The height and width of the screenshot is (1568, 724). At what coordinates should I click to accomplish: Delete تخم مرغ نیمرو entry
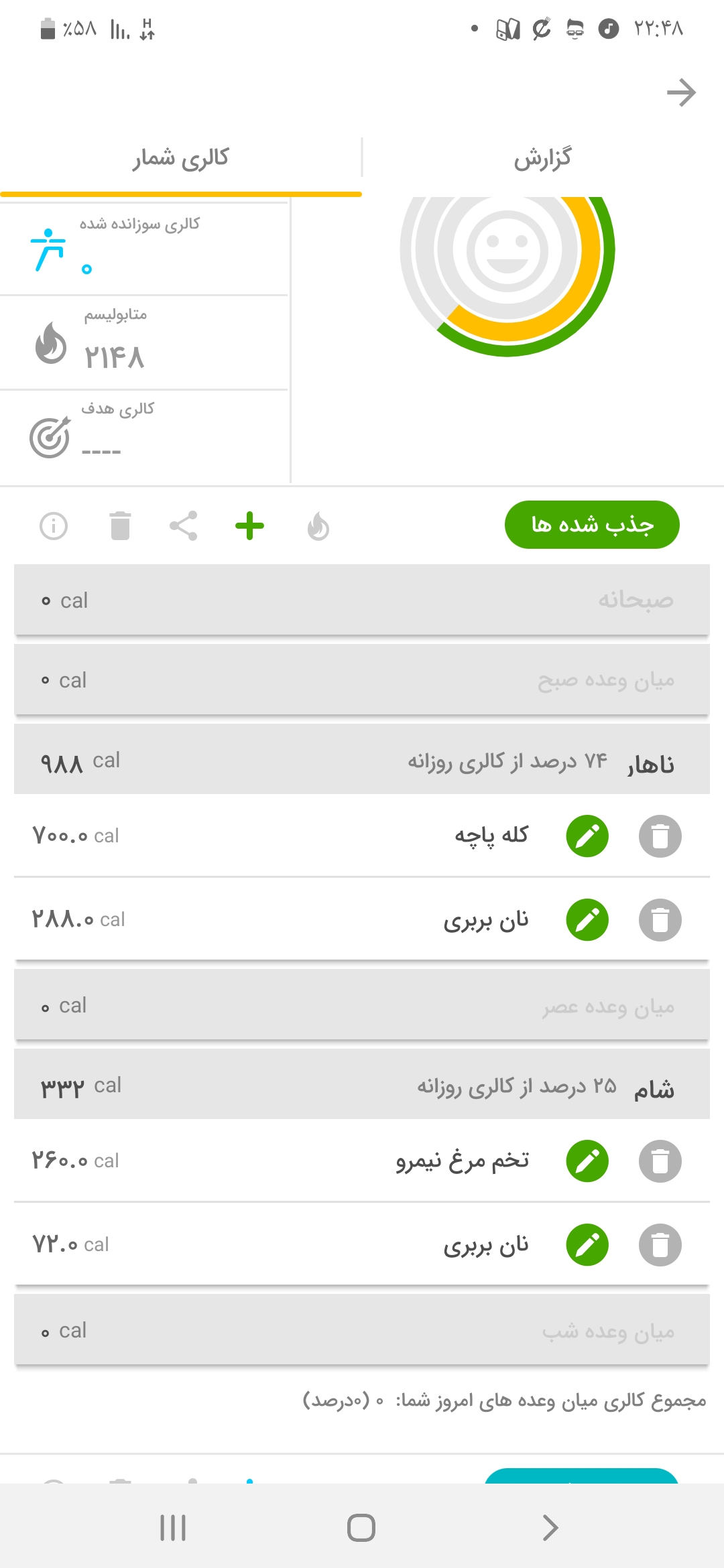[x=660, y=1161]
